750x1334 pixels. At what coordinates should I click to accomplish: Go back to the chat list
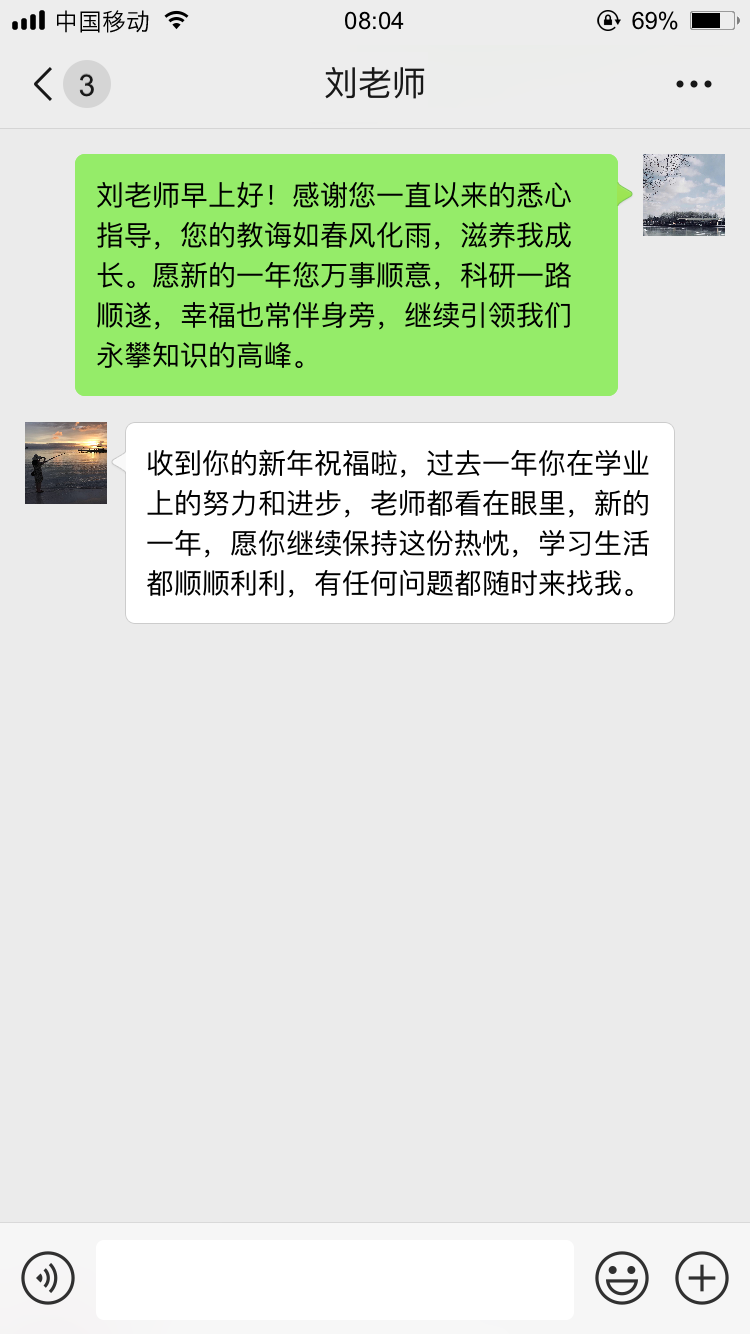point(44,84)
